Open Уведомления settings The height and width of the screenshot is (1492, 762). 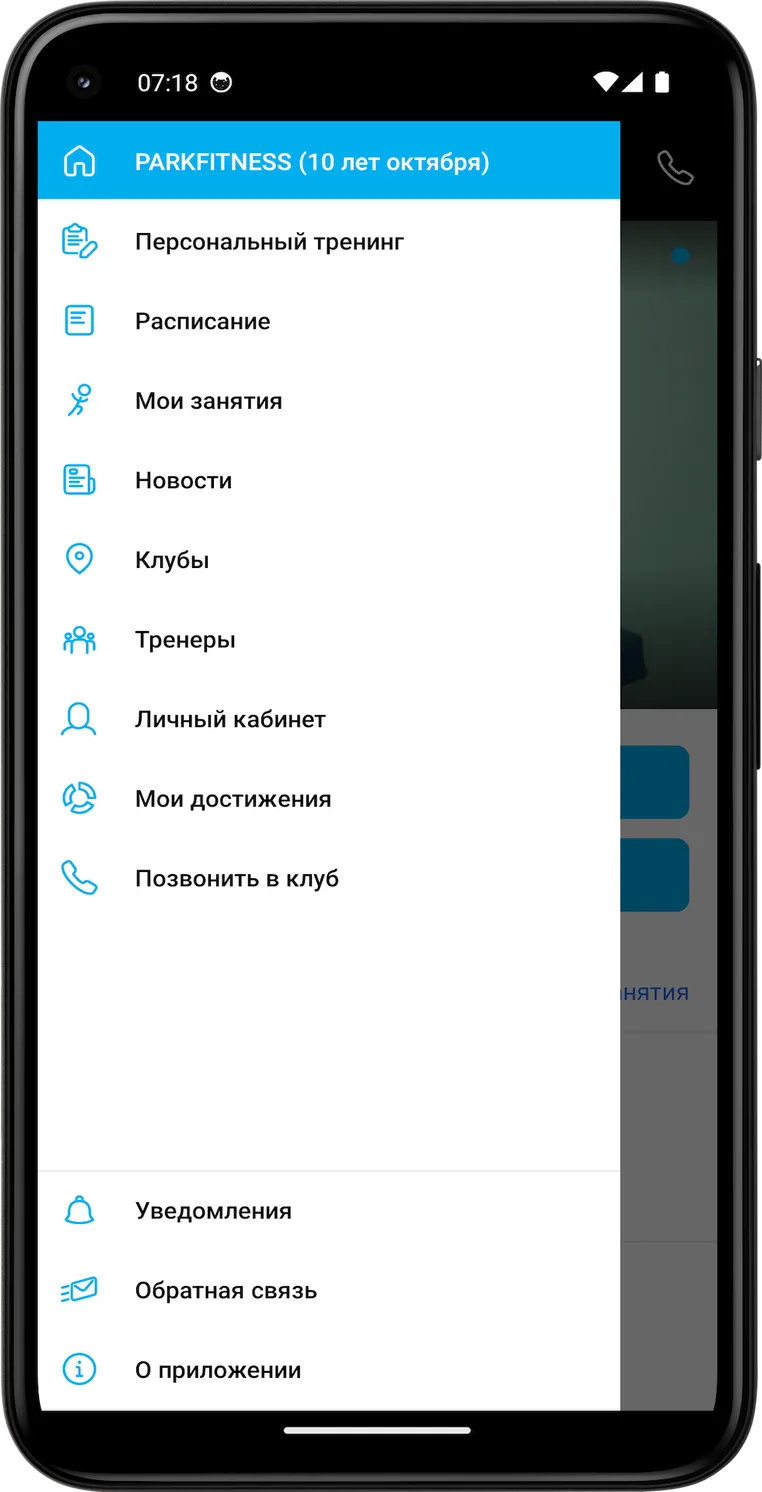coord(329,1211)
